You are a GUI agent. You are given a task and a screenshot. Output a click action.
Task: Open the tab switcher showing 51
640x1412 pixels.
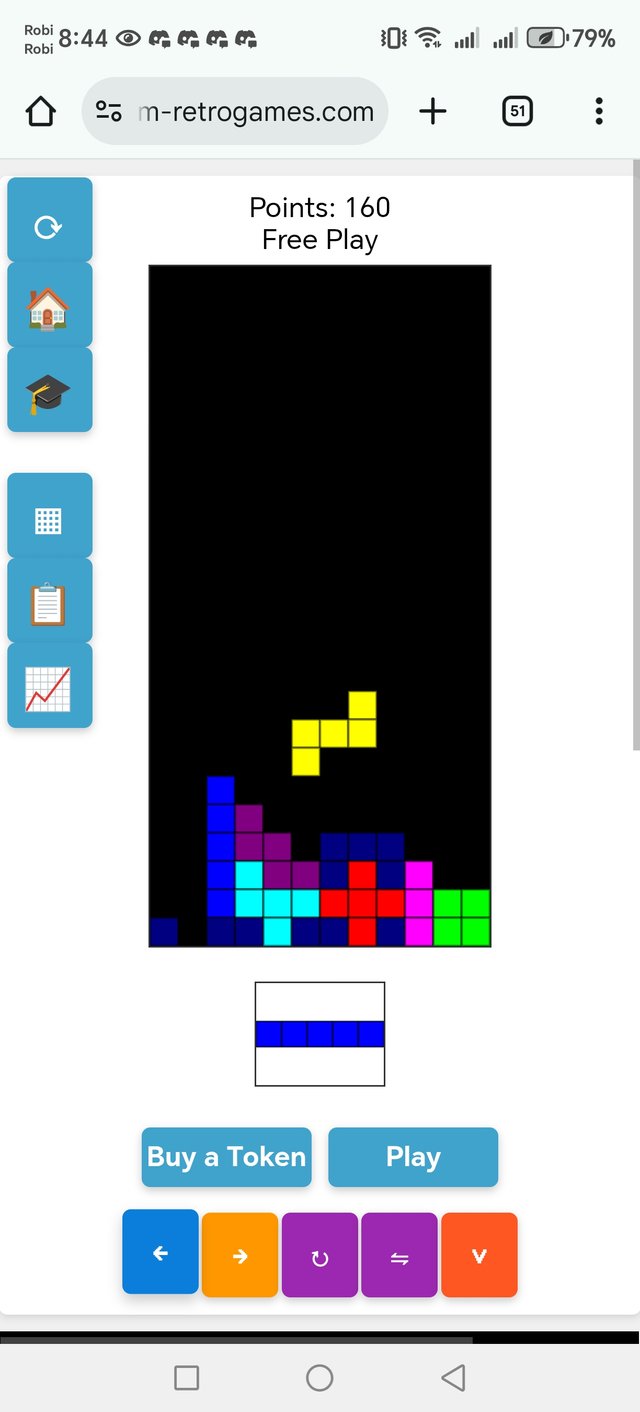pos(517,111)
